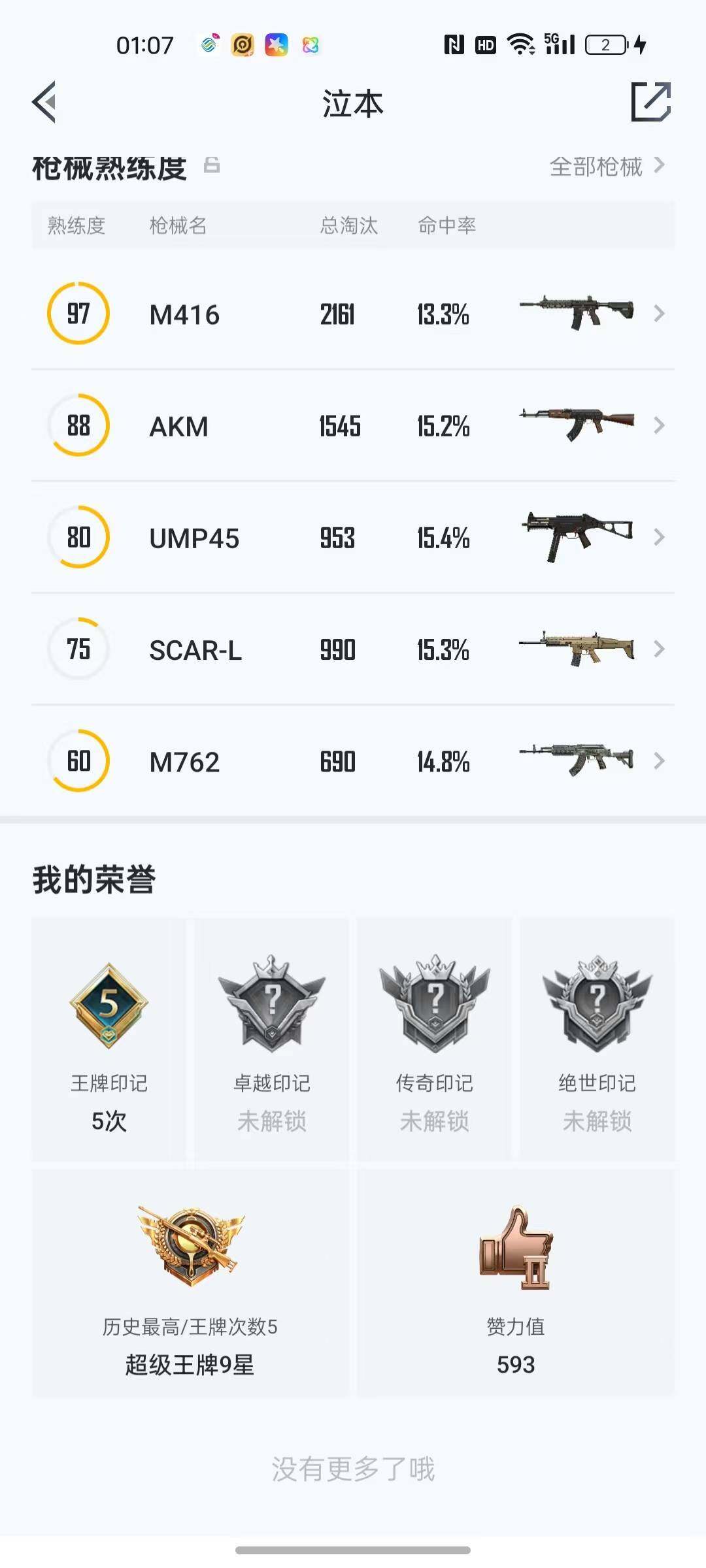Tap the battery indicator in status bar
The image size is (706, 1568).
[x=605, y=44]
